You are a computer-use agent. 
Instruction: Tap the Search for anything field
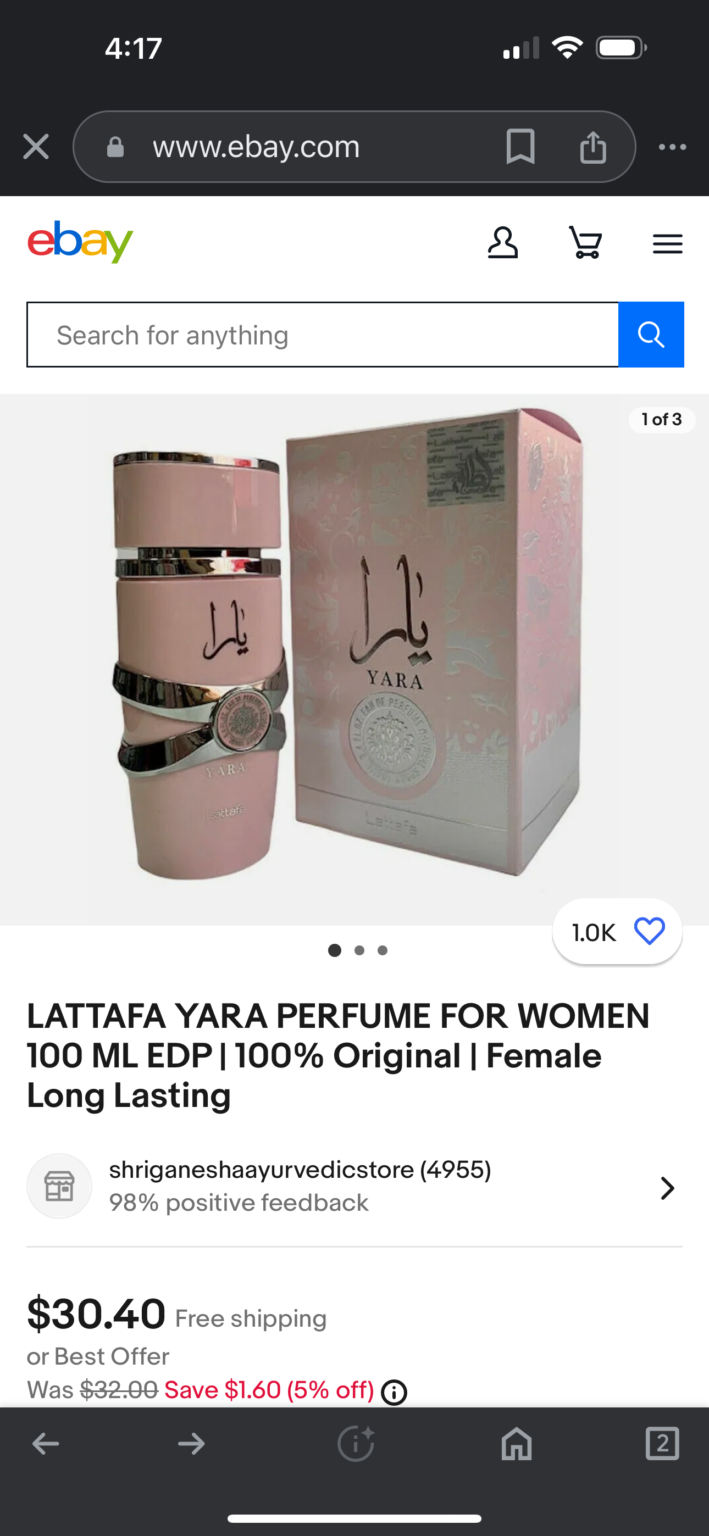(x=322, y=335)
